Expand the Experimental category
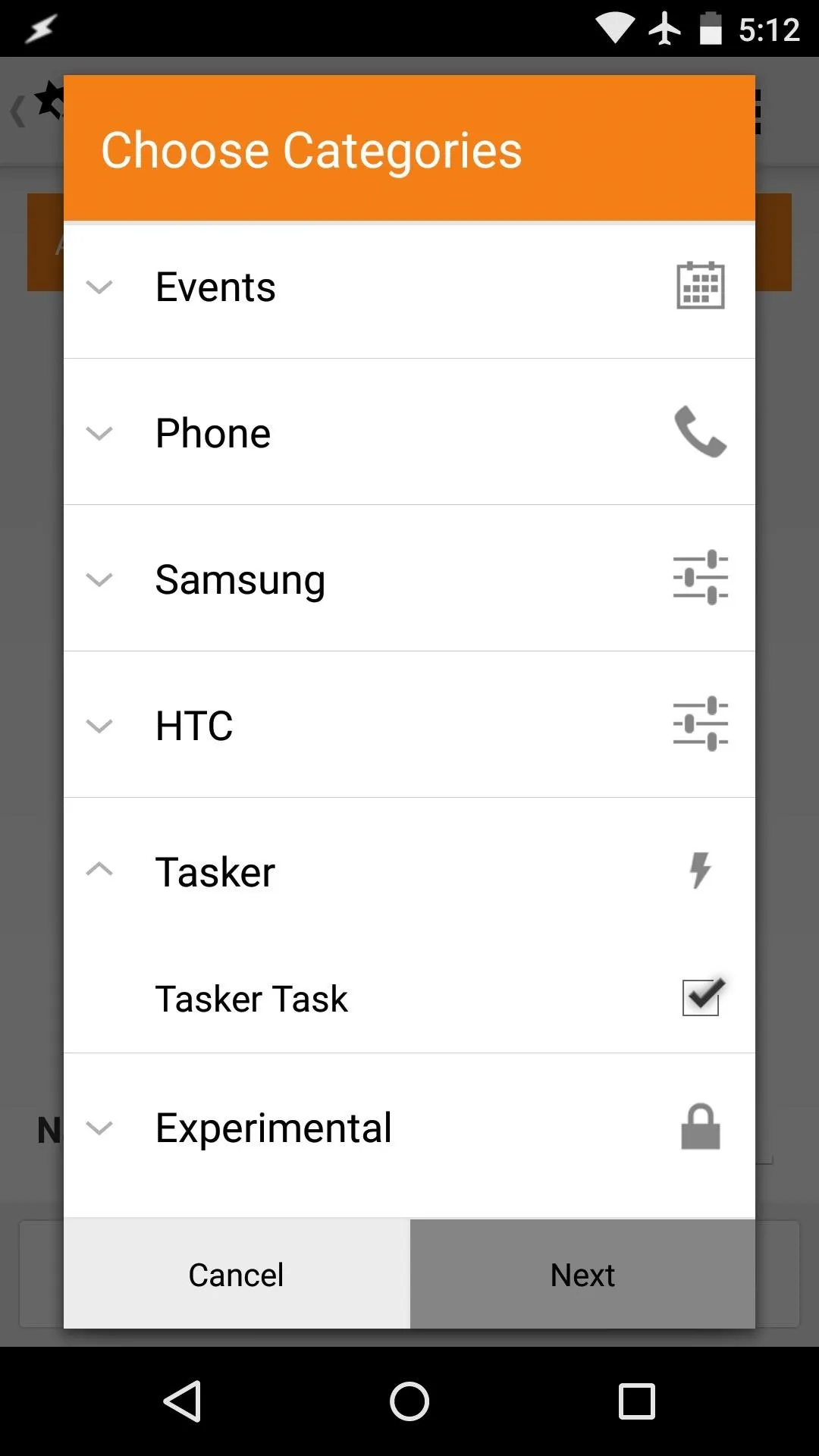The image size is (819, 1456). pyautogui.click(x=409, y=1128)
